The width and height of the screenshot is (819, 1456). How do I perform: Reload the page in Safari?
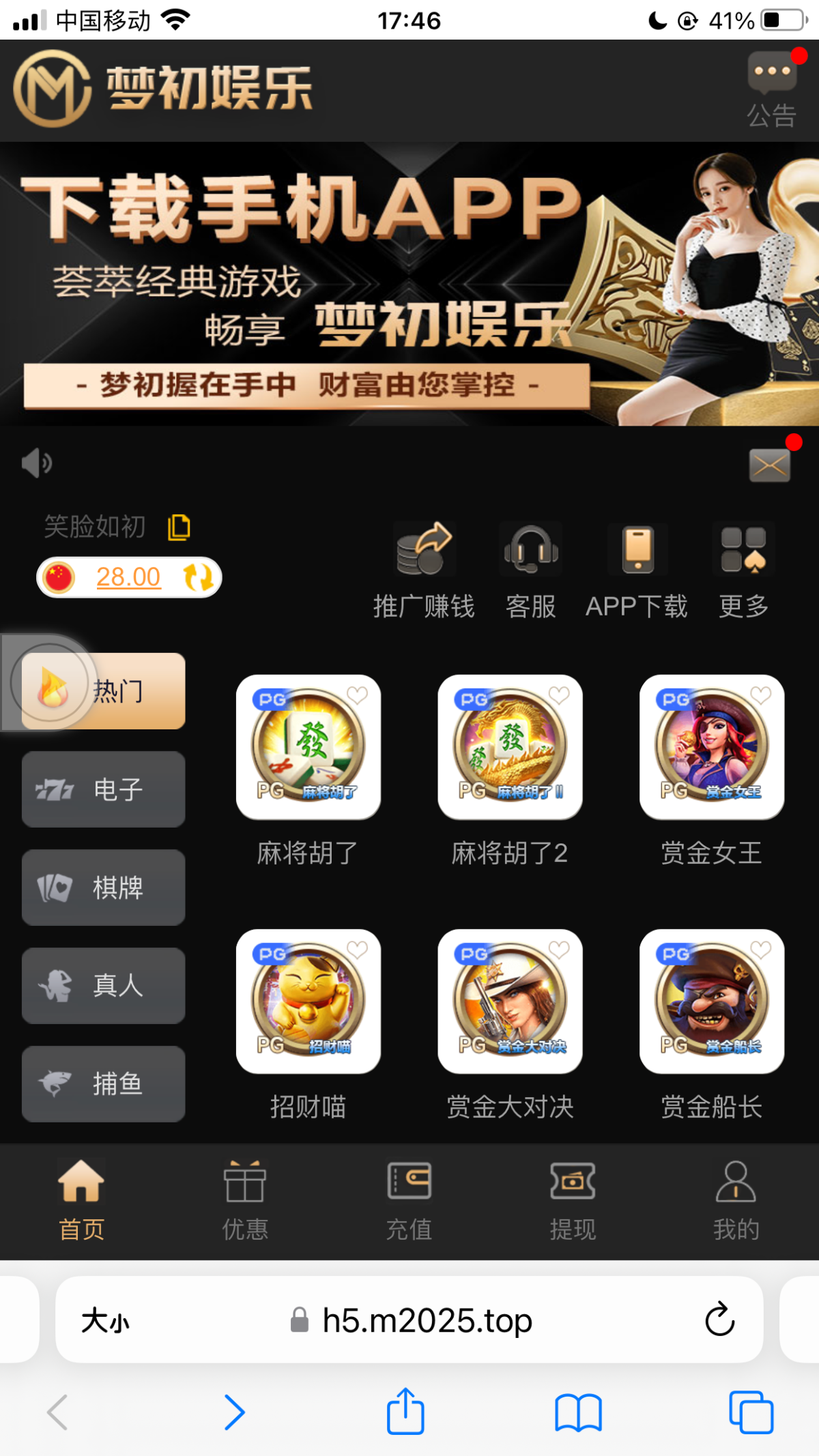[x=719, y=1320]
